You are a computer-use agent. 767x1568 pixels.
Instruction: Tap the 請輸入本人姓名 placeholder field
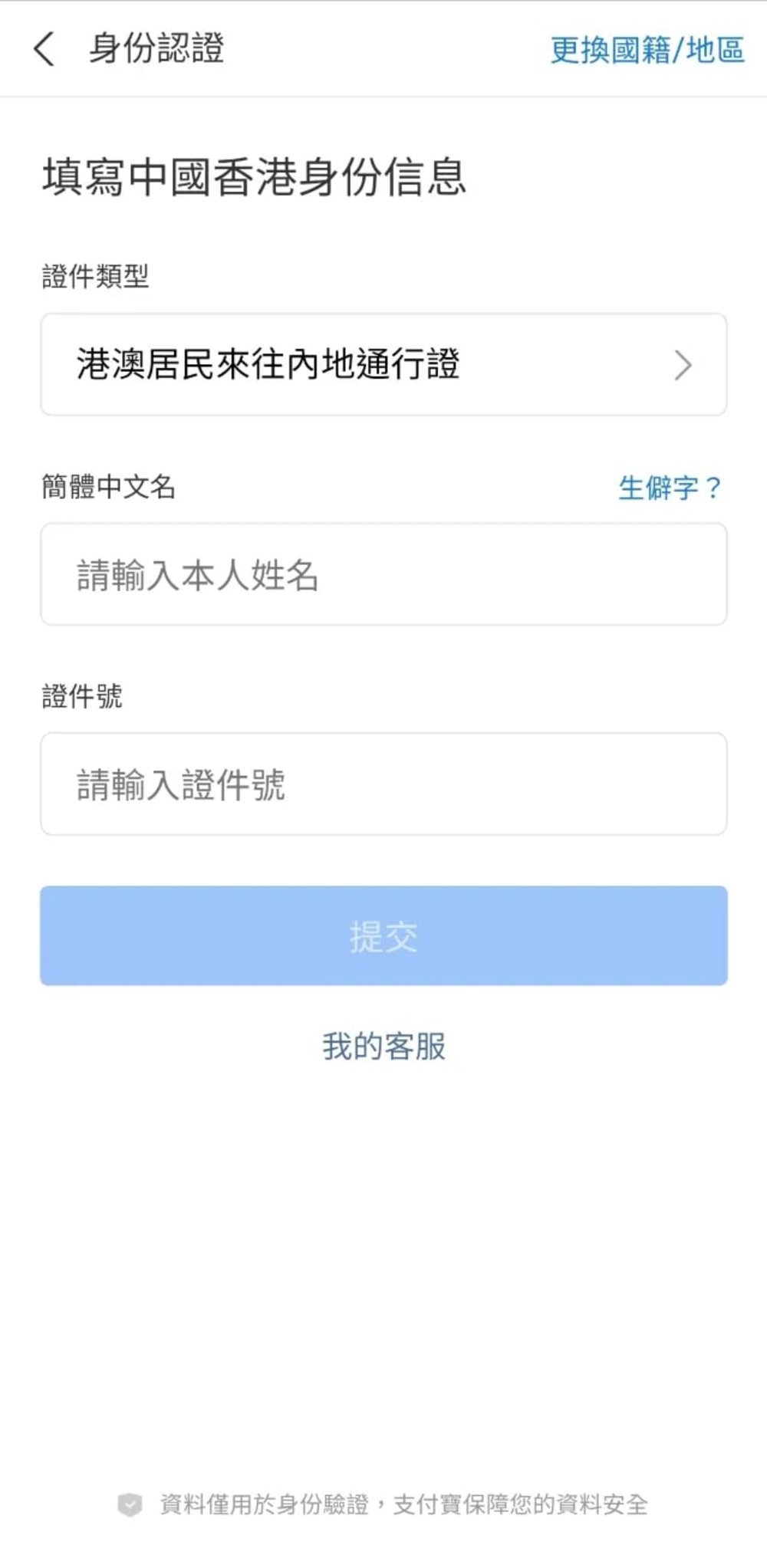199,572
